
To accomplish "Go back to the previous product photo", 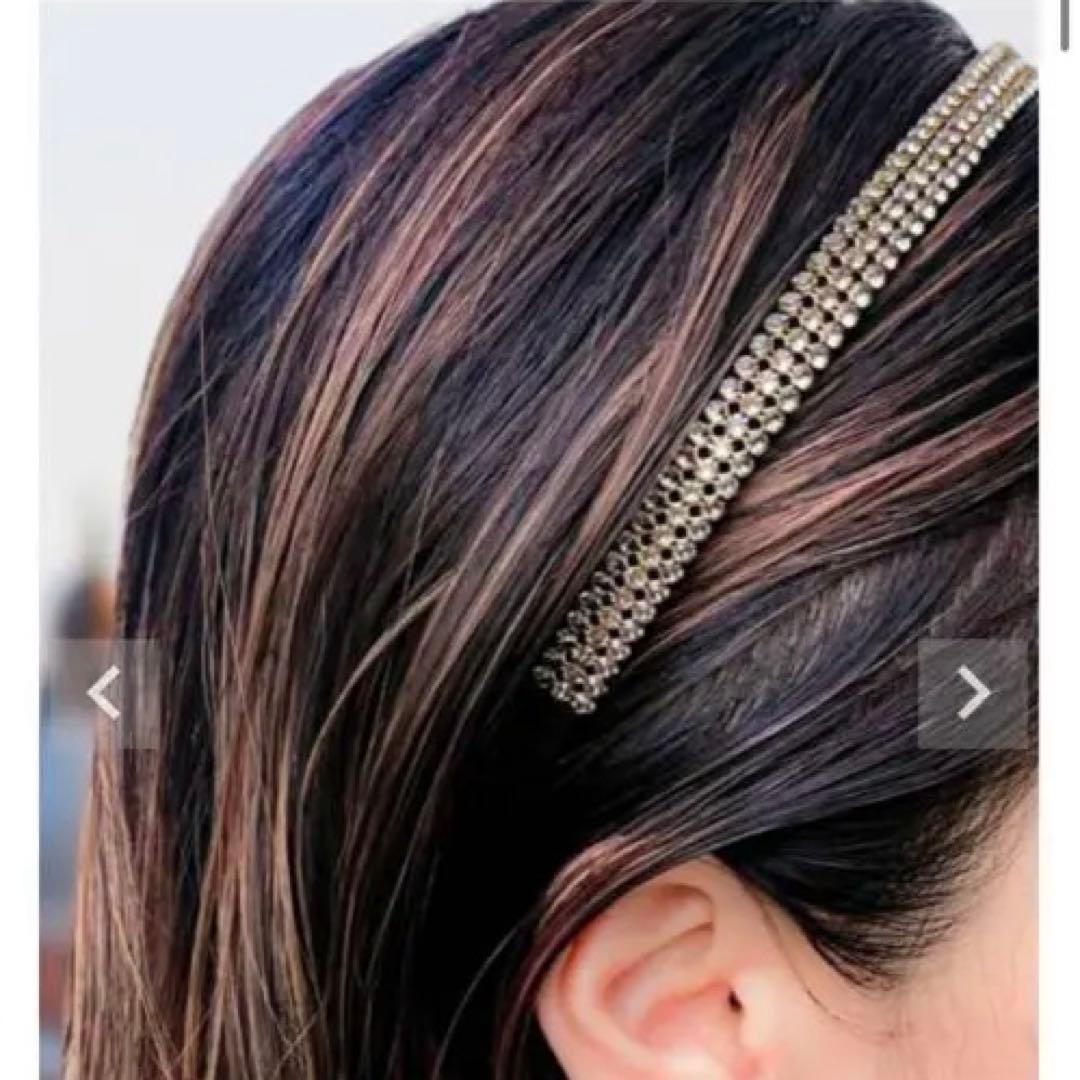I will [x=105, y=693].
